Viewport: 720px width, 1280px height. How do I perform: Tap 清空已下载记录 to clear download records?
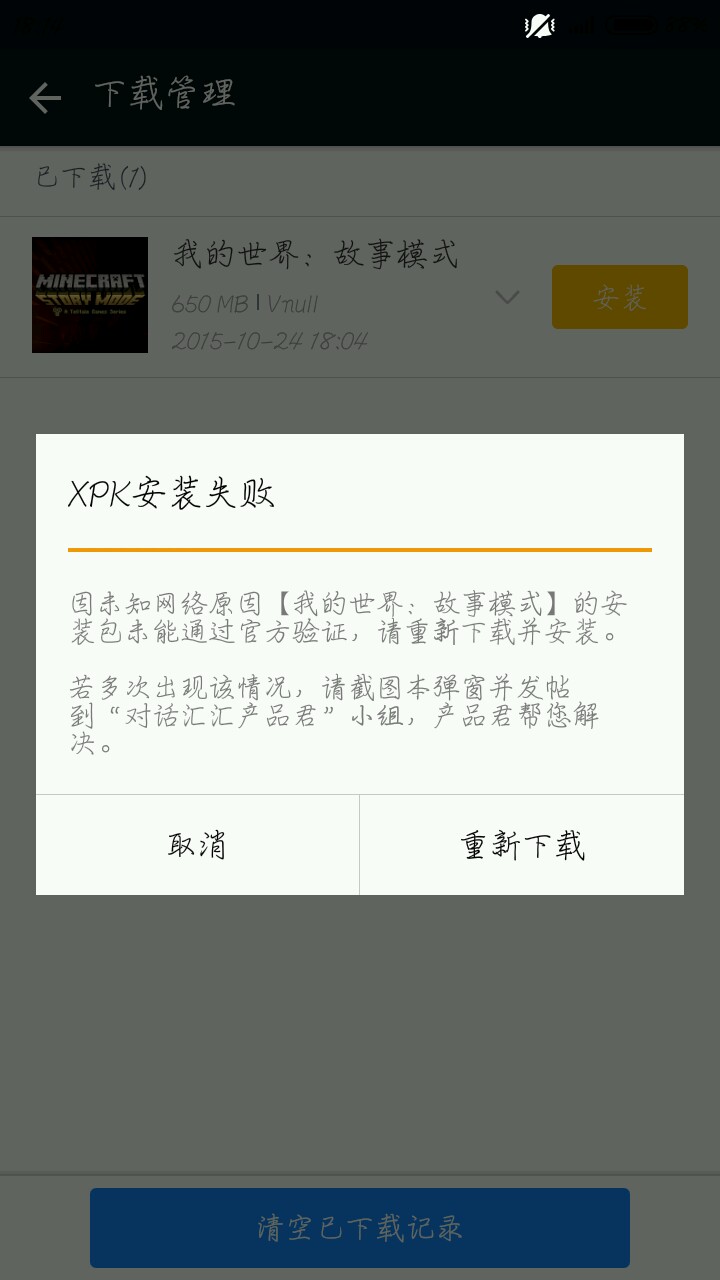[x=360, y=1228]
